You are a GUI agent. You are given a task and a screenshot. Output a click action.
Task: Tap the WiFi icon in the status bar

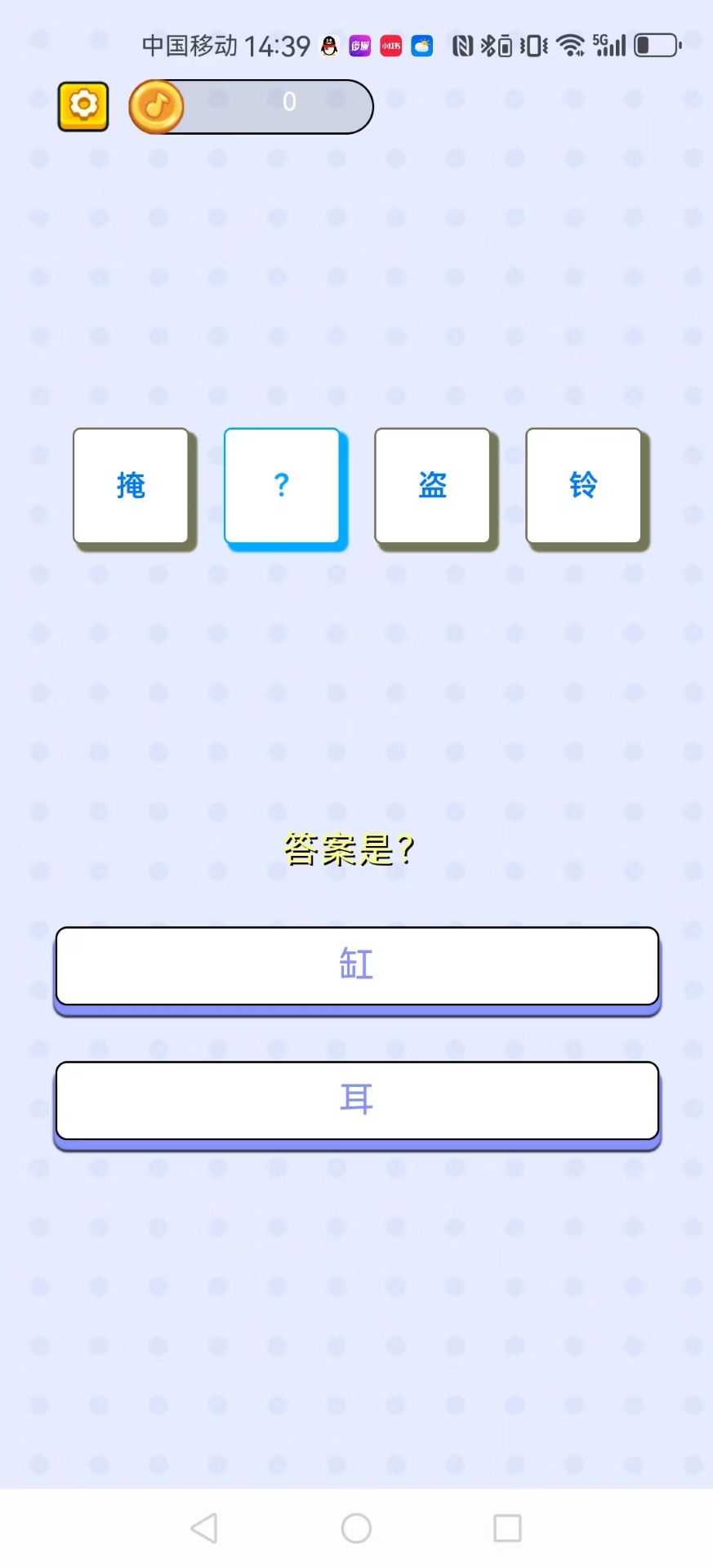point(572,47)
